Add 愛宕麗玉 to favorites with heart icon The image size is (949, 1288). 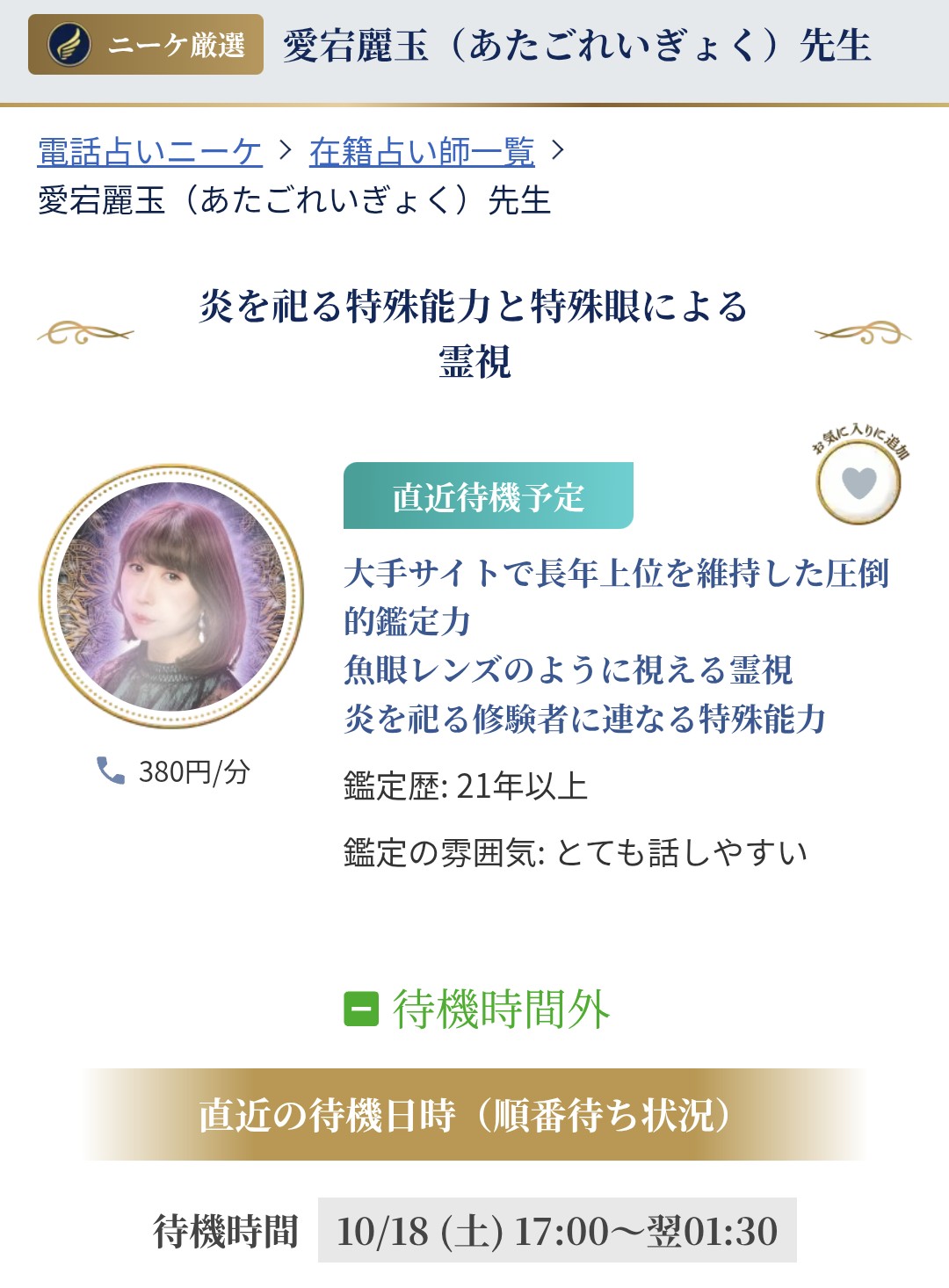[x=858, y=481]
